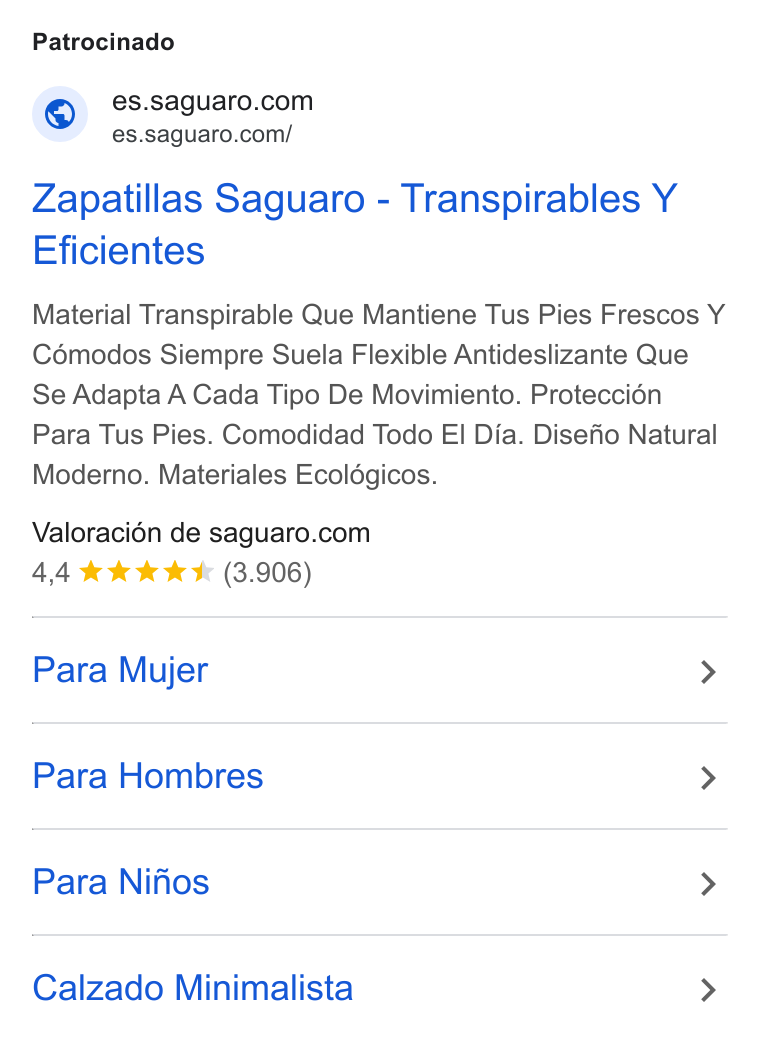Open the Para Hombres sitelink
The image size is (760, 1040).
(x=379, y=776)
